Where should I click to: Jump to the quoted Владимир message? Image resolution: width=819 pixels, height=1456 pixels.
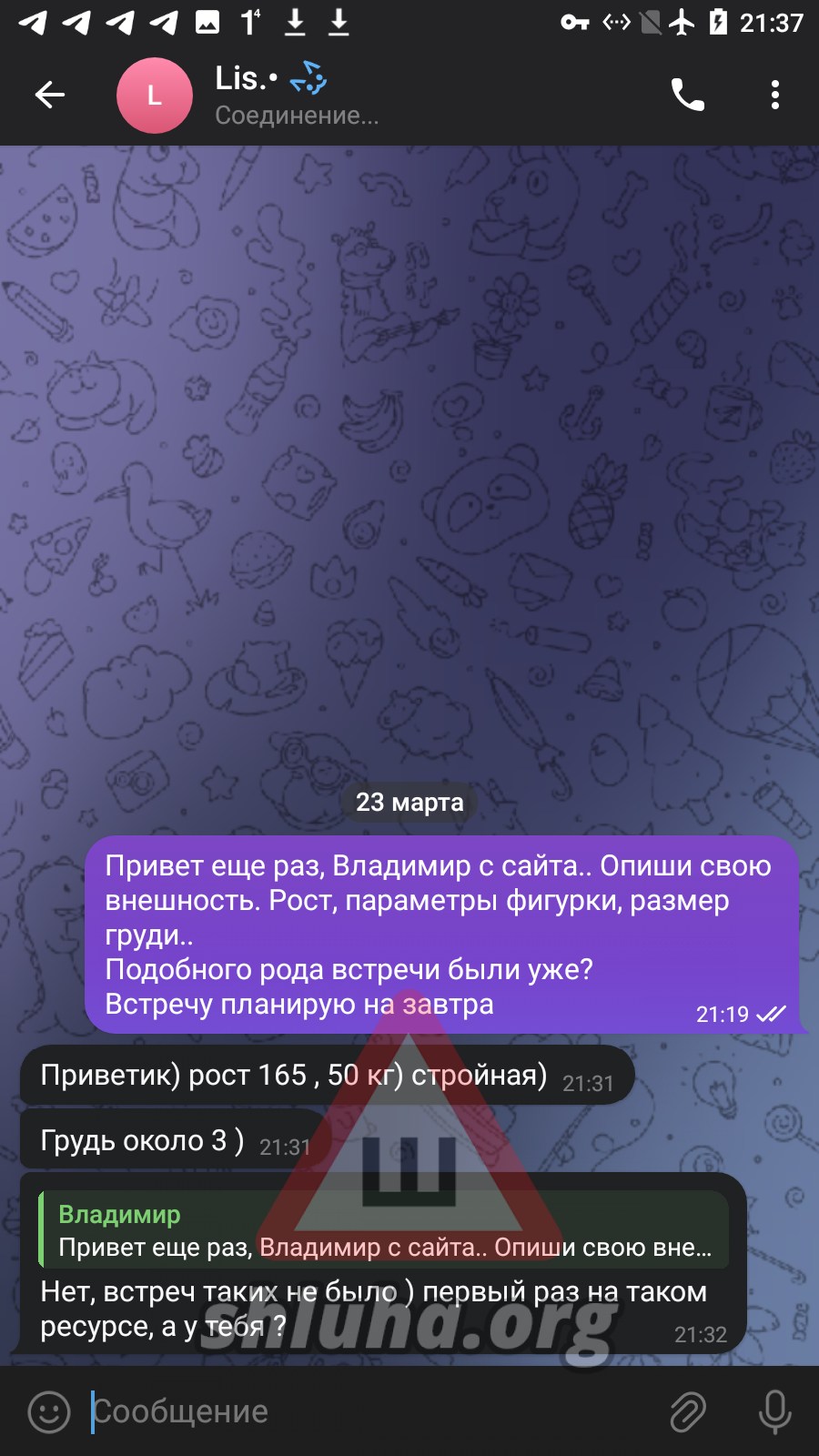(383, 1229)
